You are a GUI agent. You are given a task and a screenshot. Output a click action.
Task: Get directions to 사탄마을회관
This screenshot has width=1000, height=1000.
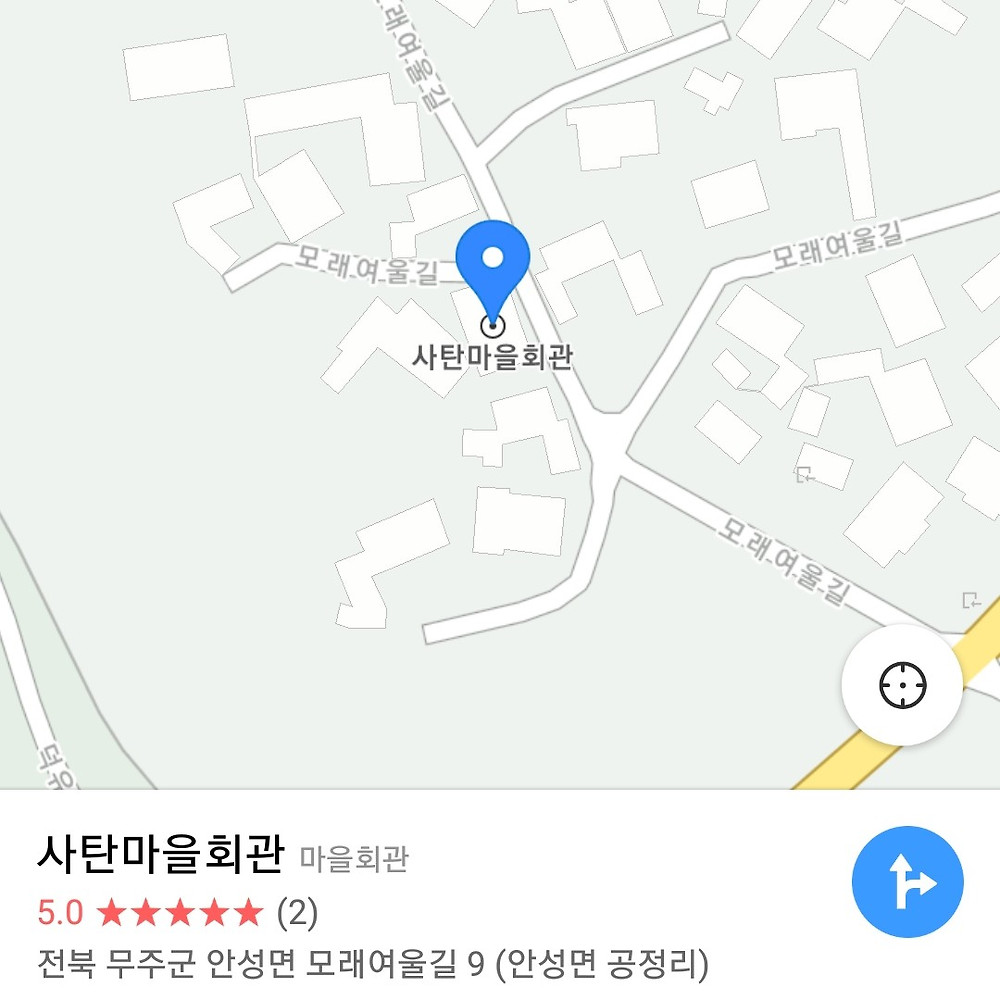(907, 882)
